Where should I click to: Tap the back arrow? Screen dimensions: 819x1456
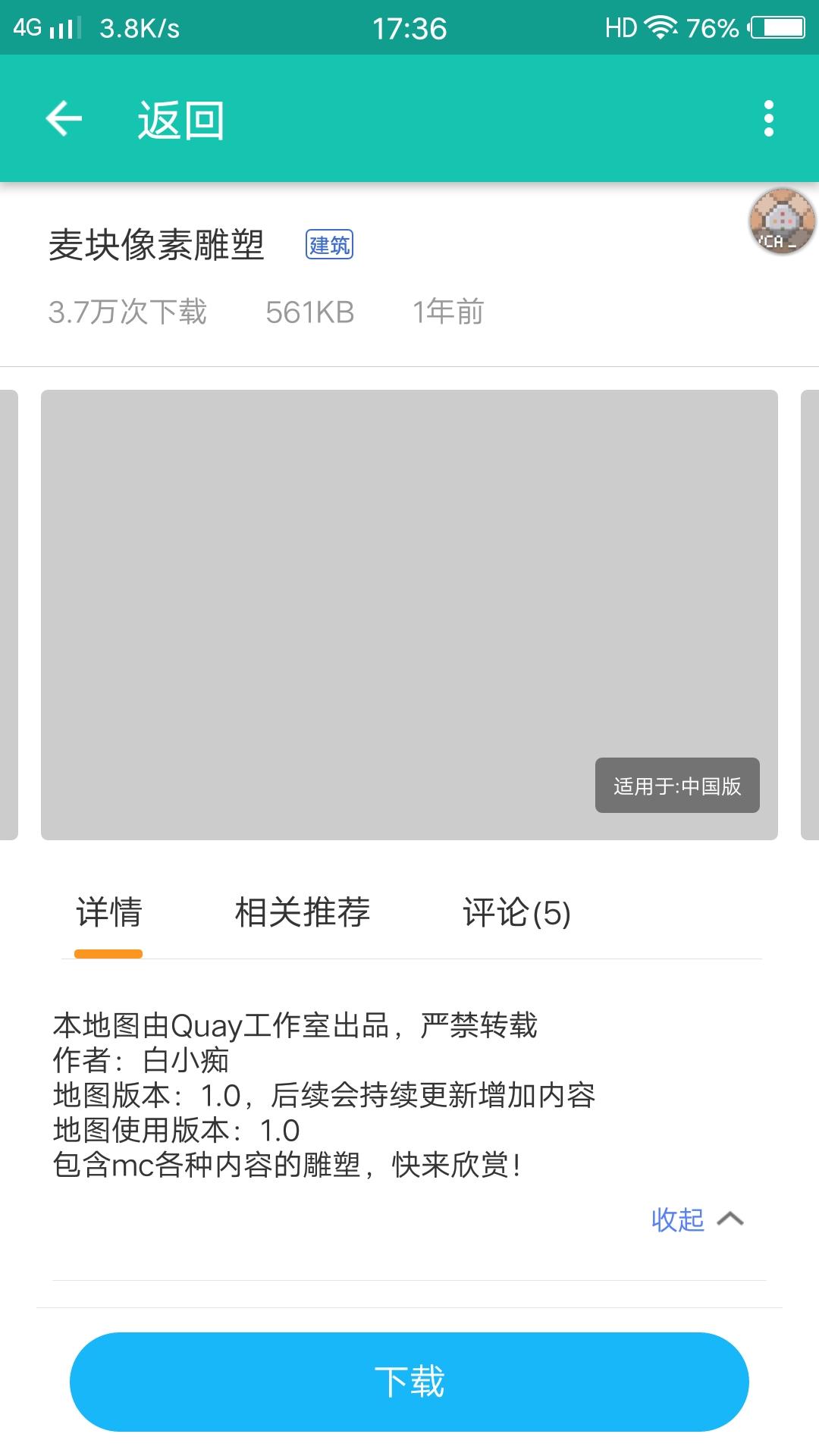point(64,119)
